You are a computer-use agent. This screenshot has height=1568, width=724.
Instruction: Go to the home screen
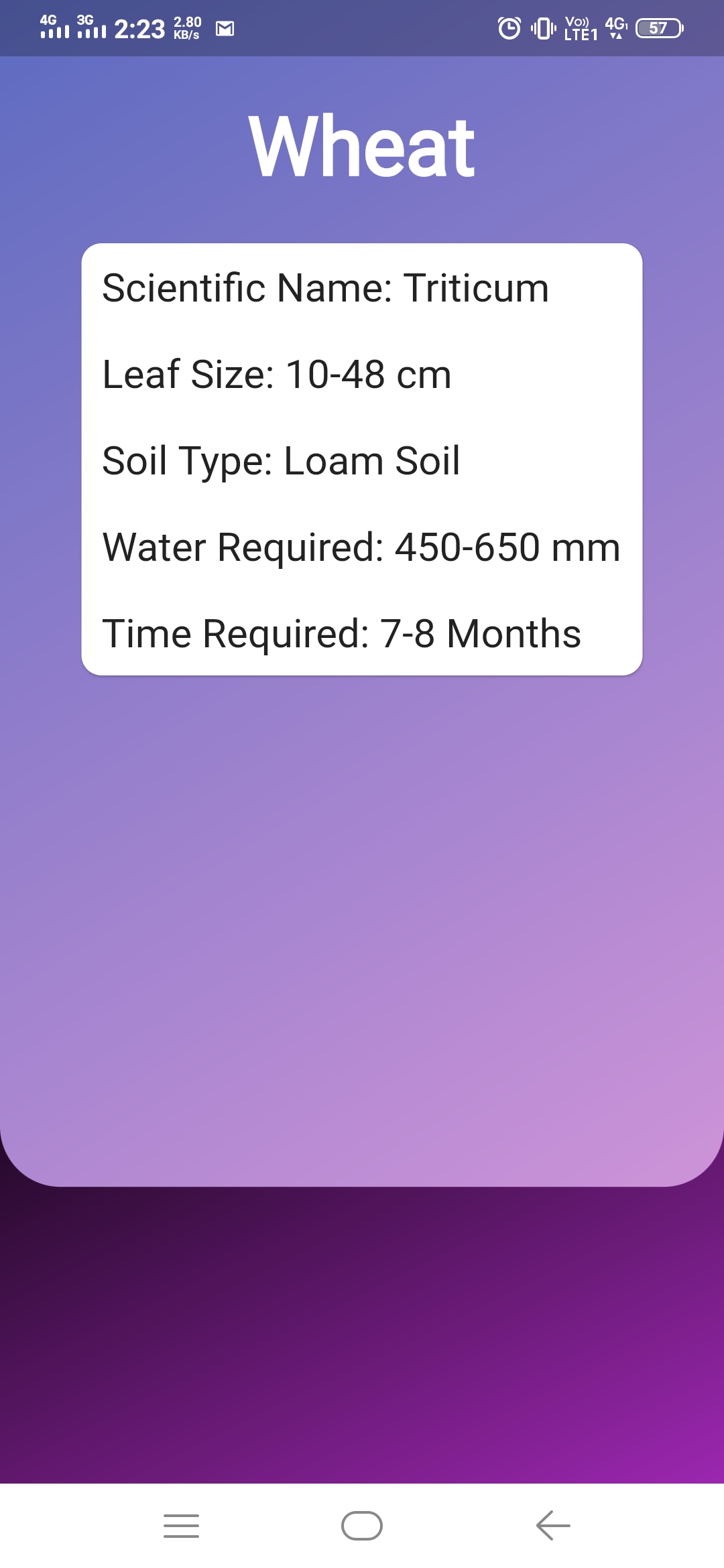pos(362,1526)
